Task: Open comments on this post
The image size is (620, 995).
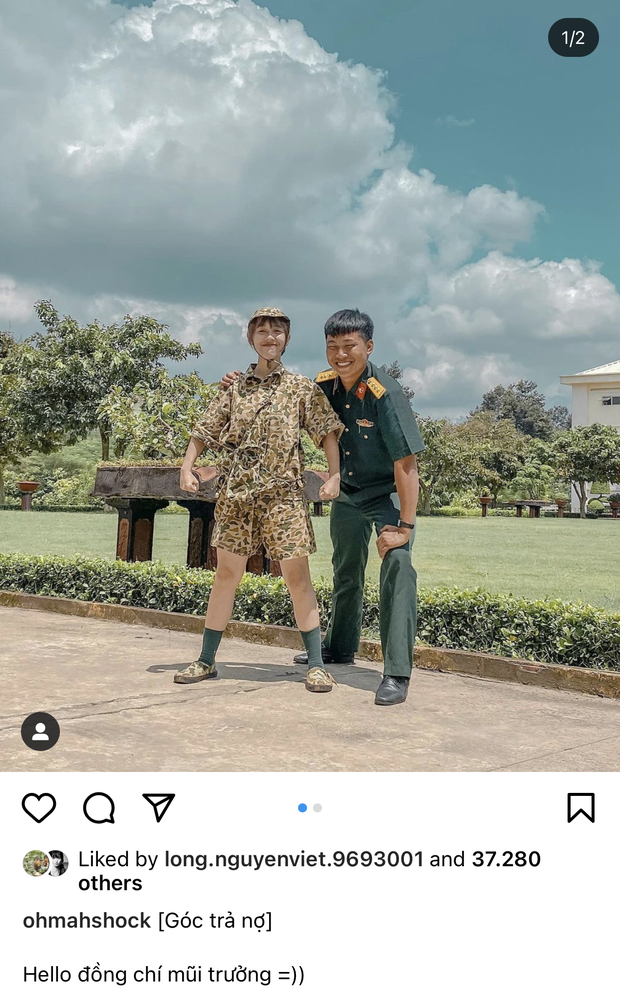Action: tap(99, 807)
